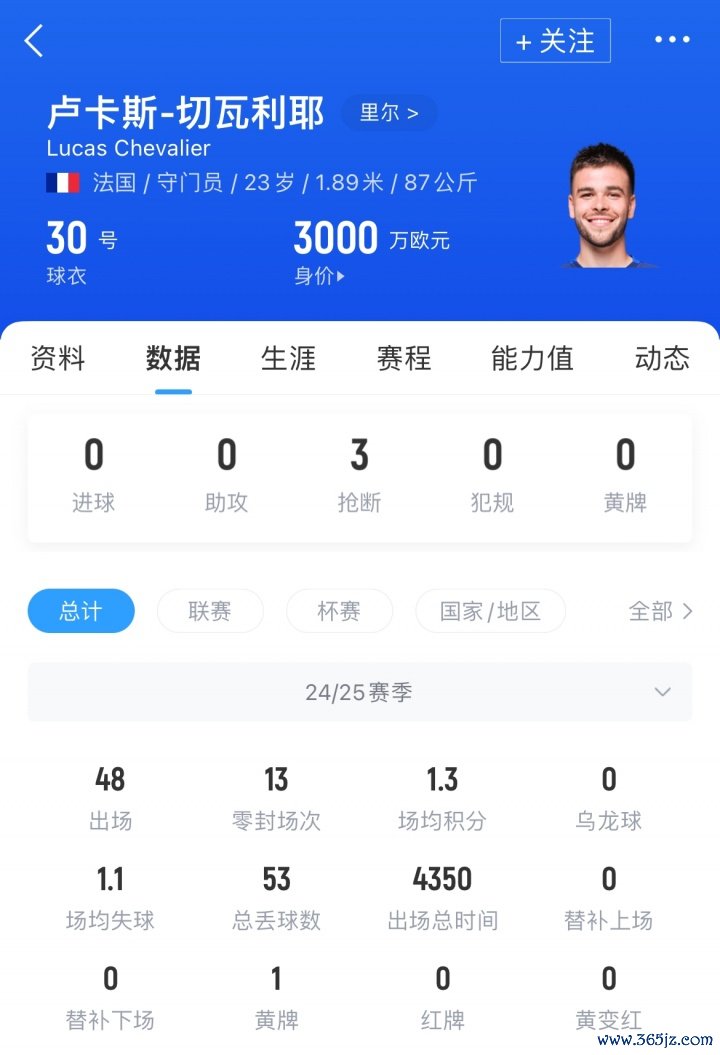Open the three-dot overflow menu
Screen dimensions: 720x1055
[672, 40]
